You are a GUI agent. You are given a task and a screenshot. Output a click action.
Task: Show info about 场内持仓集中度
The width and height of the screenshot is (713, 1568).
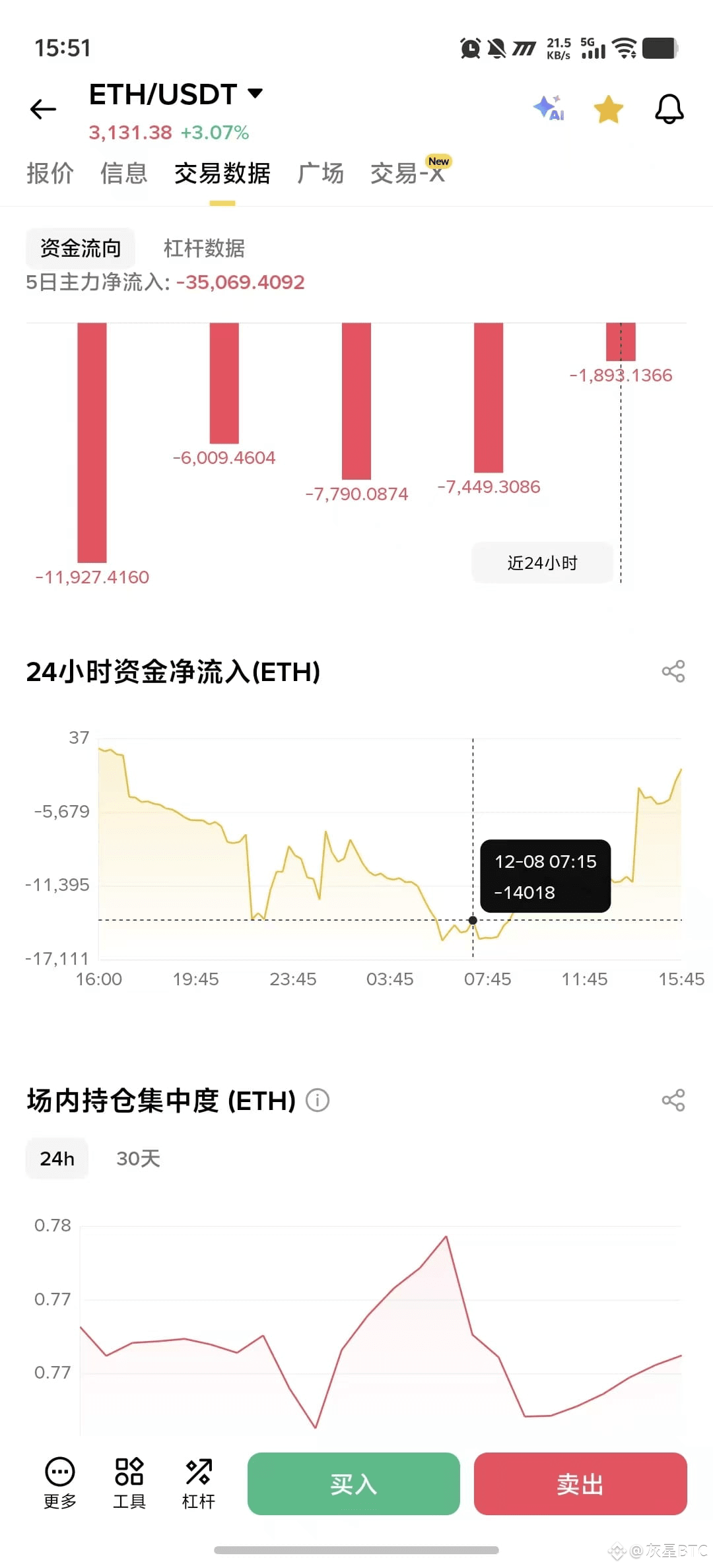318,1101
